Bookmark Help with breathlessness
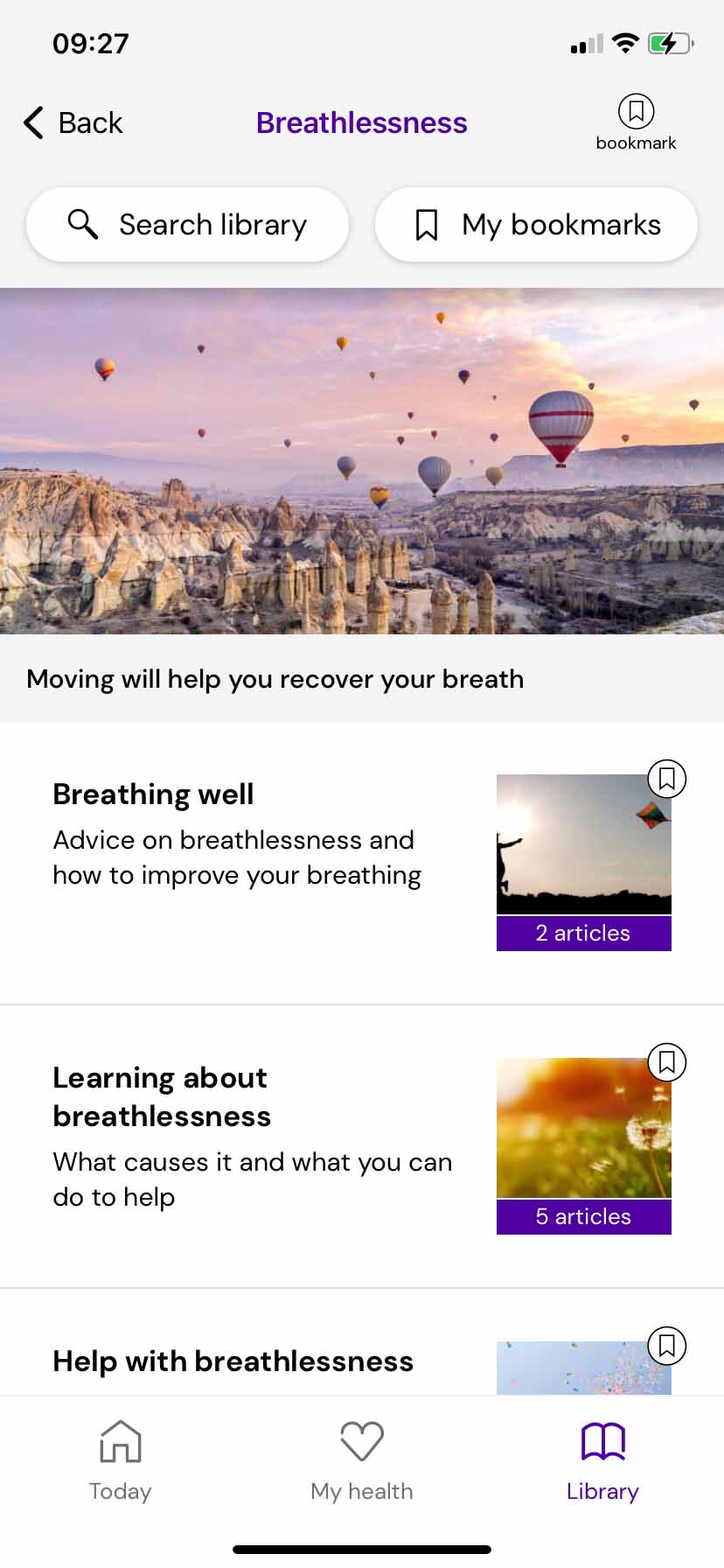Image resolution: width=724 pixels, height=1568 pixels. click(666, 1346)
